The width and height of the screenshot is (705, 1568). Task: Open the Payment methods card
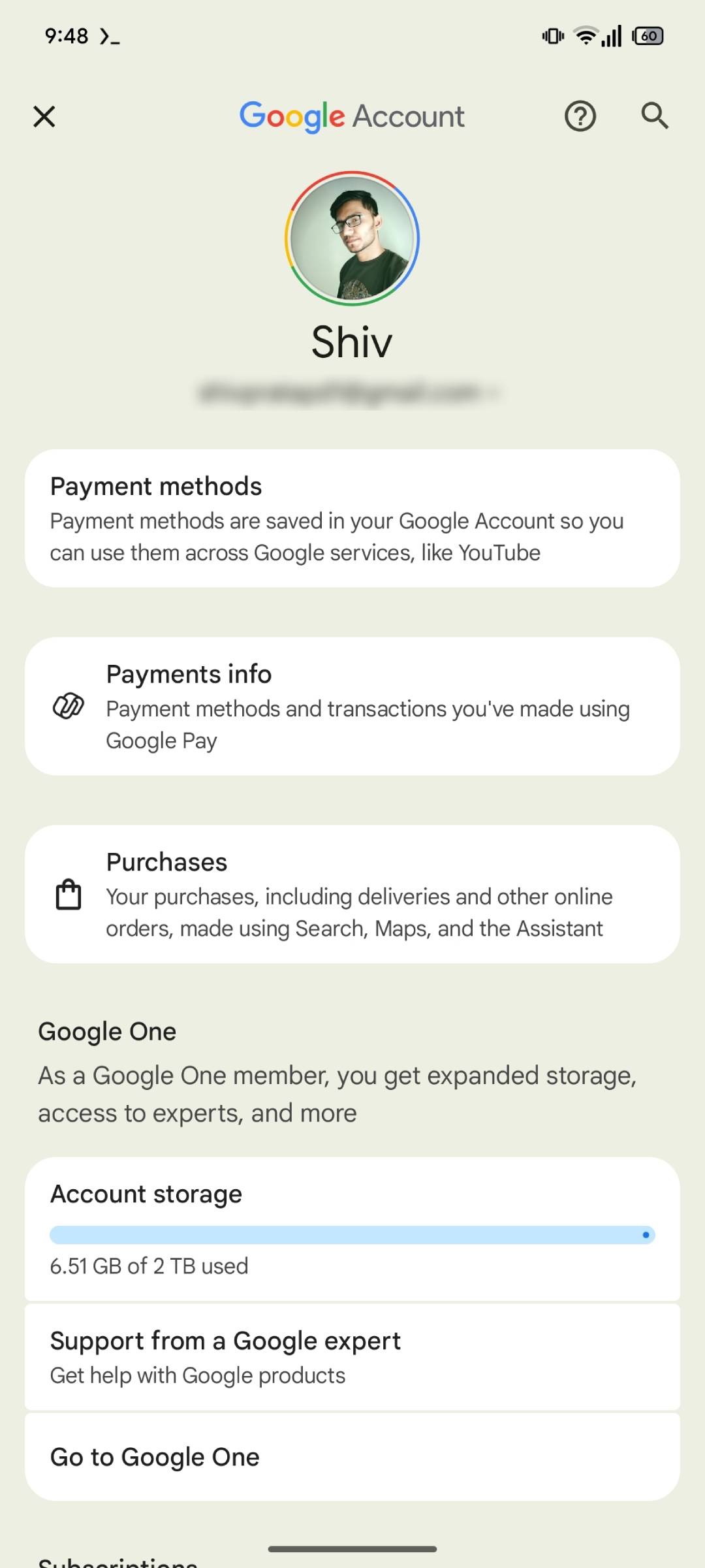(x=352, y=519)
